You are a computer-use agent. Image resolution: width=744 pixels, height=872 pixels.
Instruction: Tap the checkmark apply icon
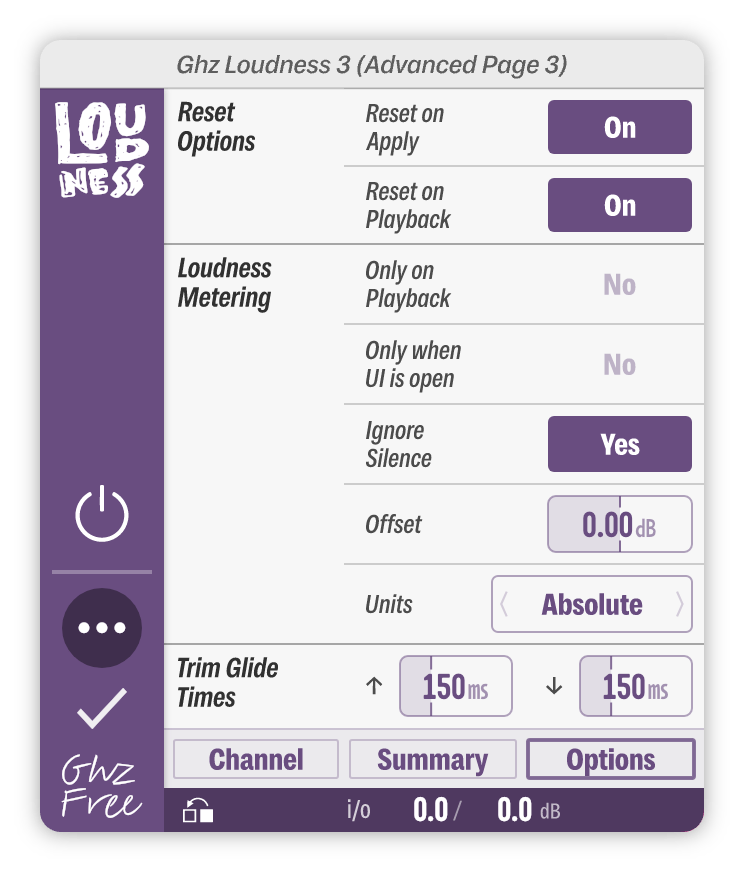(102, 708)
